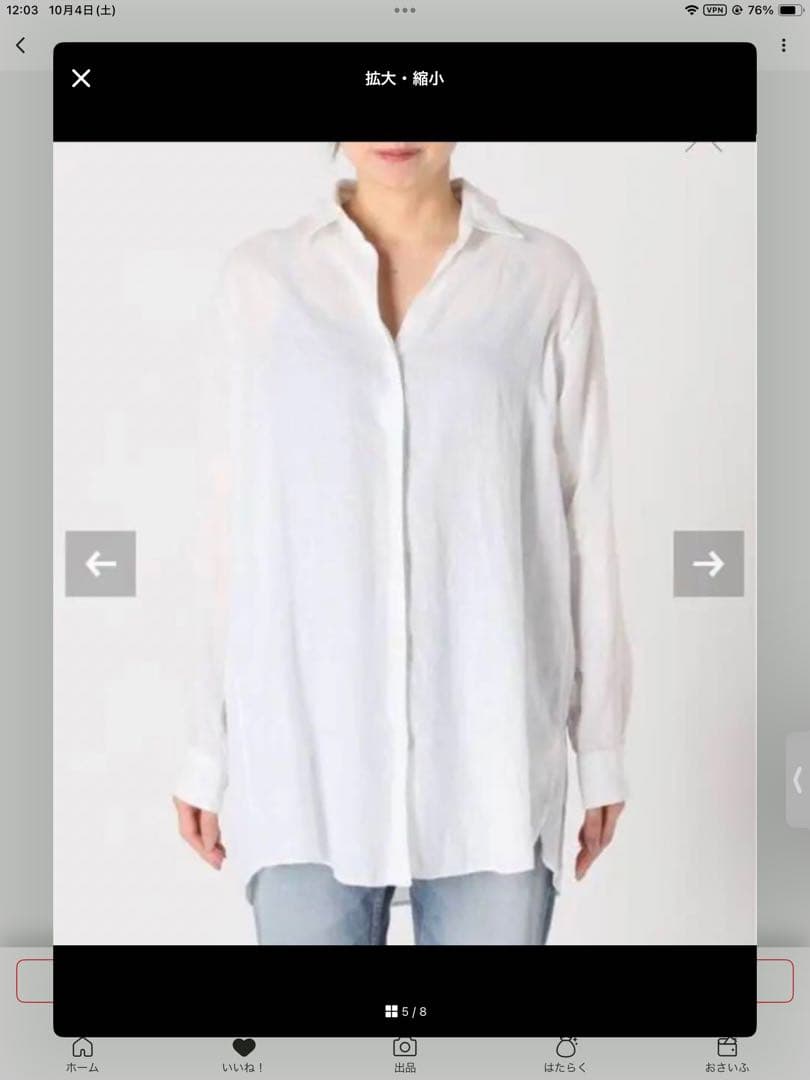Close the zoom image viewer
The height and width of the screenshot is (1080, 810).
pos(81,79)
